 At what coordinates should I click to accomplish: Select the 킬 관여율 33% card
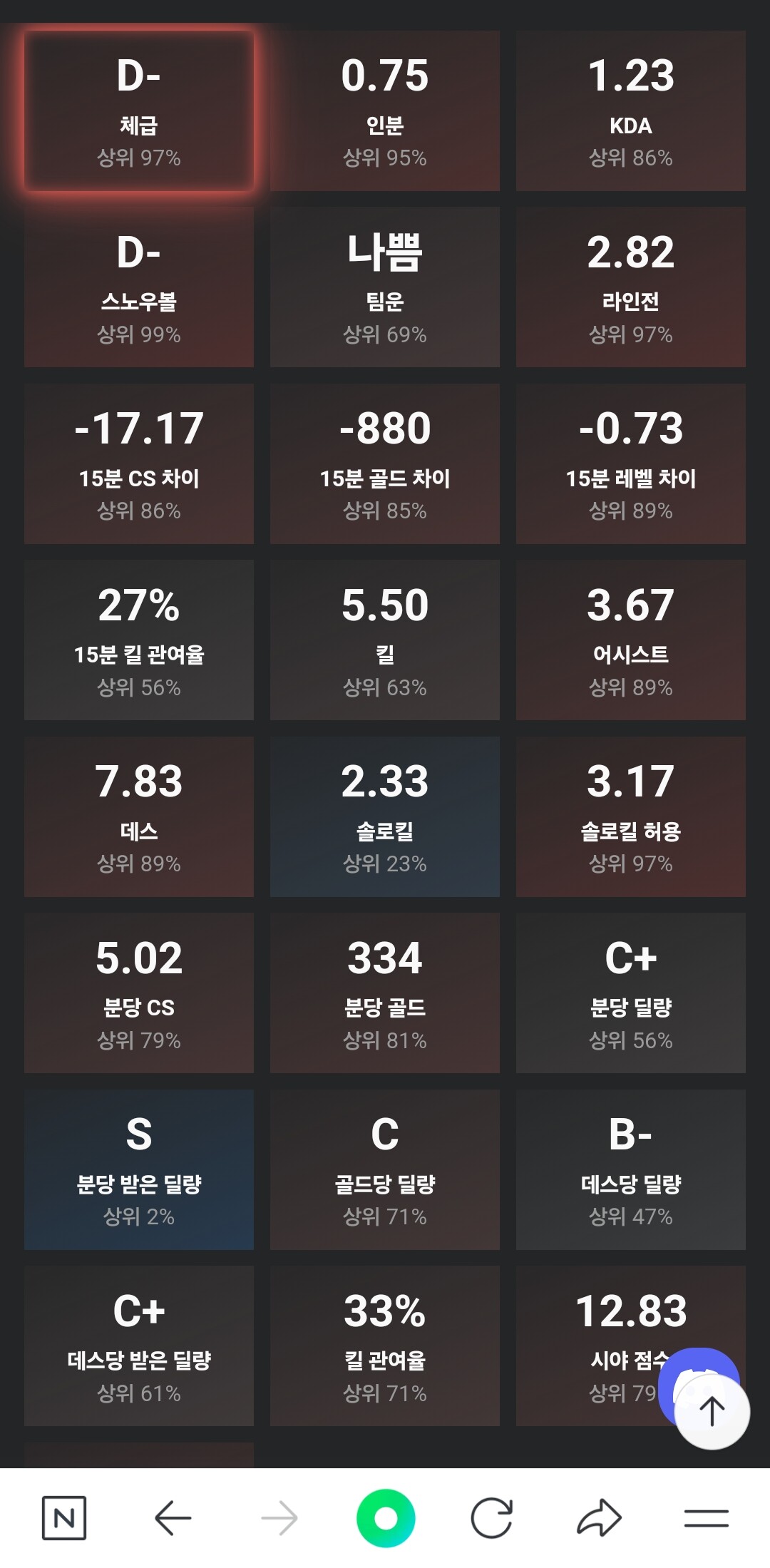pyautogui.click(x=385, y=1346)
